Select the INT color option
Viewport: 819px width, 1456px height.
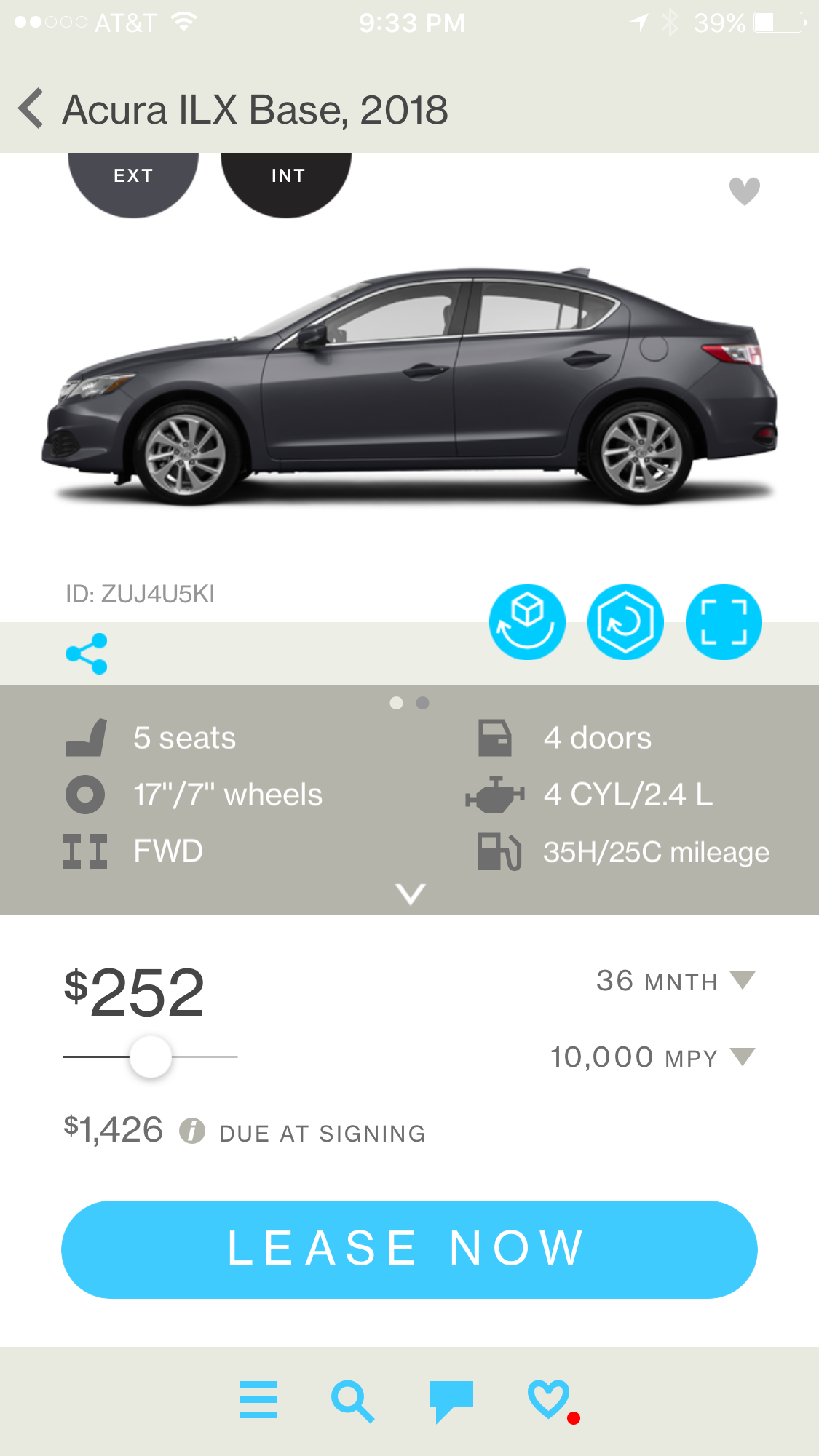point(286,178)
